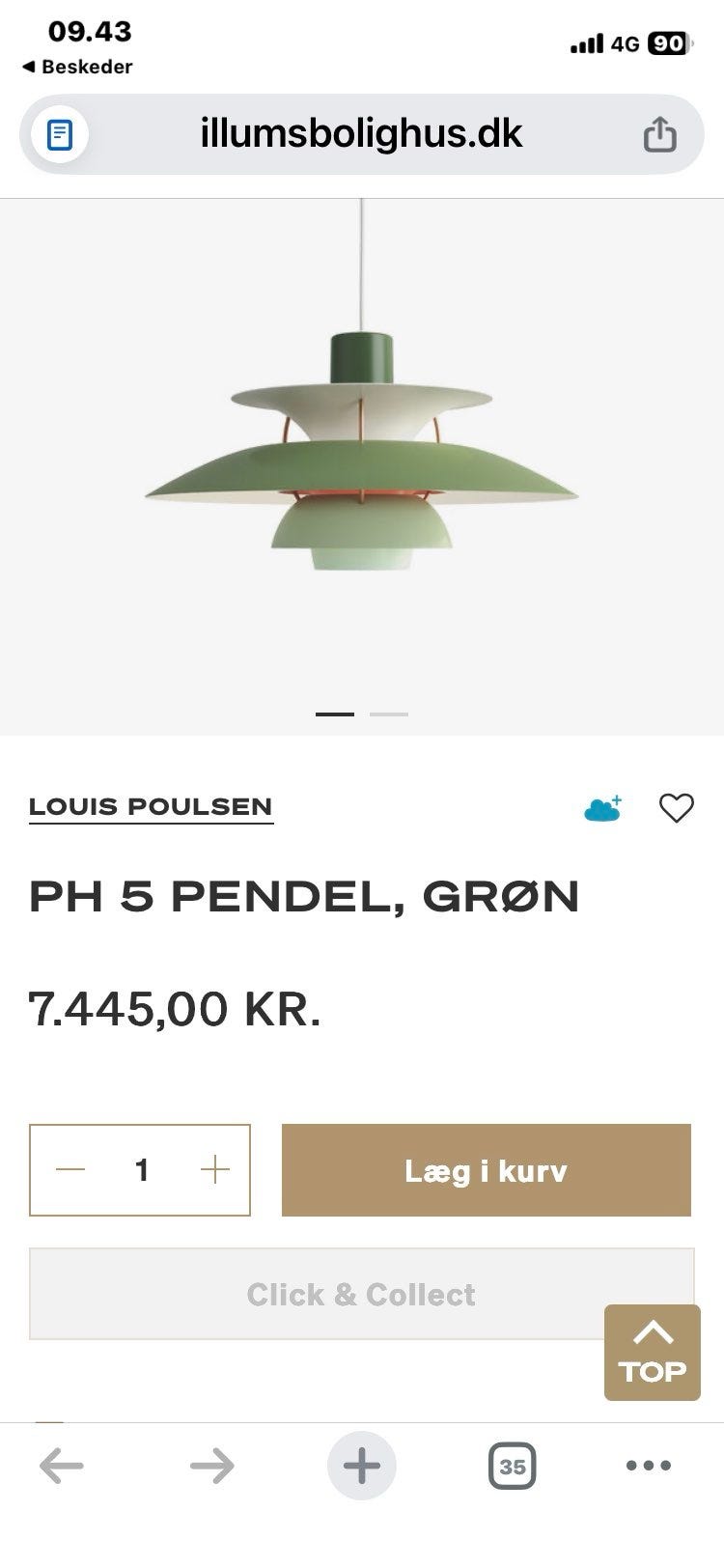Open the three-dot more options icon
This screenshot has height=1568, width=724.
pyautogui.click(x=648, y=1465)
